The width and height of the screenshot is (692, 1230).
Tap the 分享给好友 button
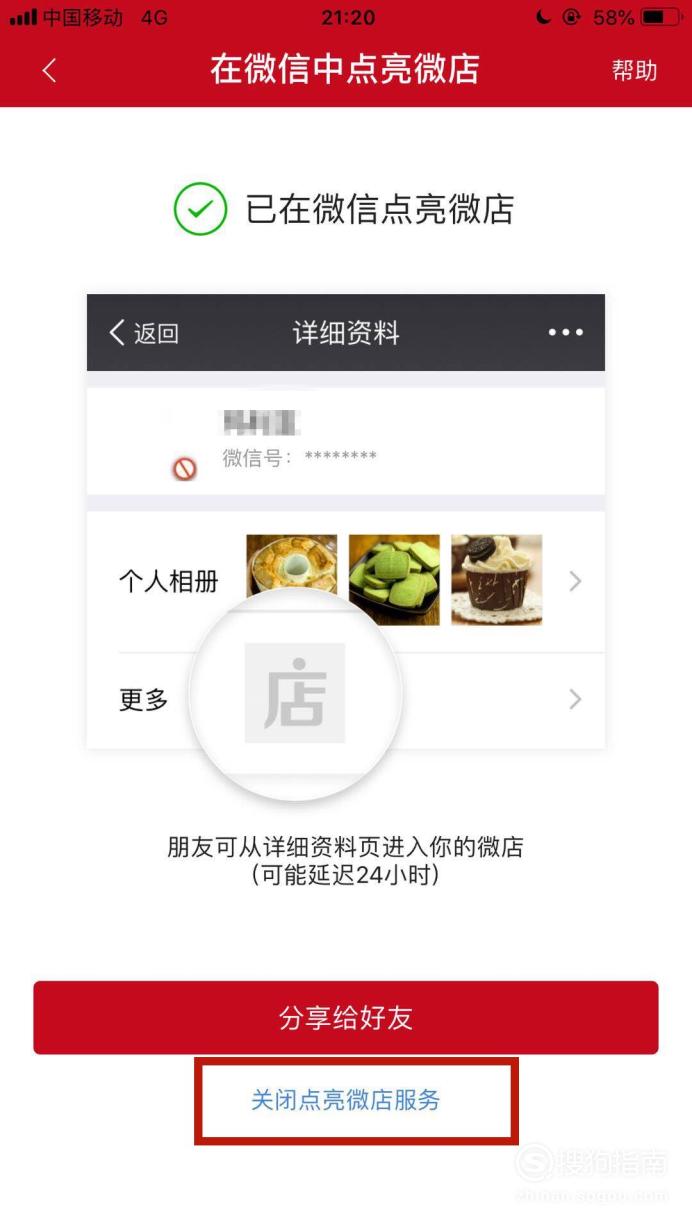[346, 1018]
